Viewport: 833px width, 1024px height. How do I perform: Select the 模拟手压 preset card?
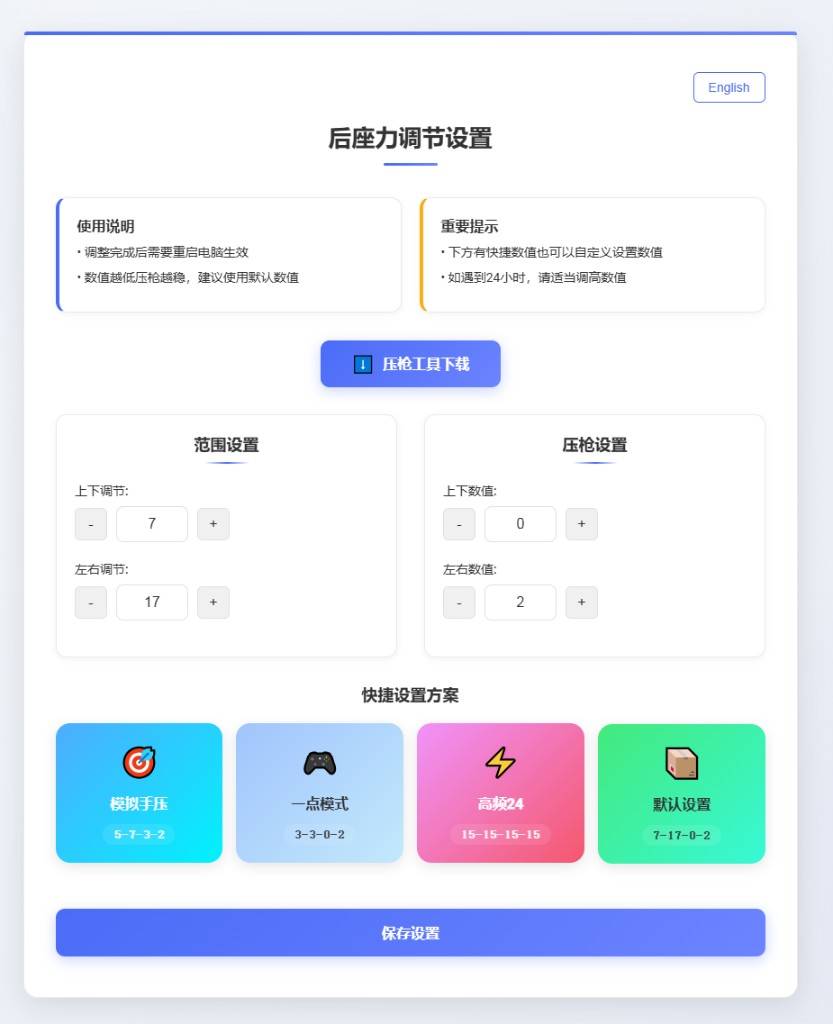(139, 792)
